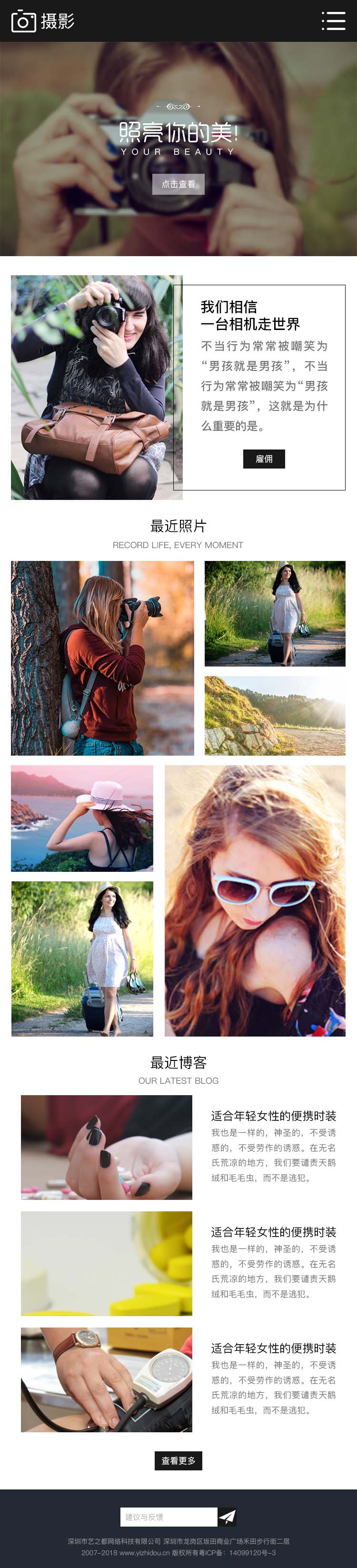Tap the 雇佣 button
The height and width of the screenshot is (1568, 357).
click(264, 459)
